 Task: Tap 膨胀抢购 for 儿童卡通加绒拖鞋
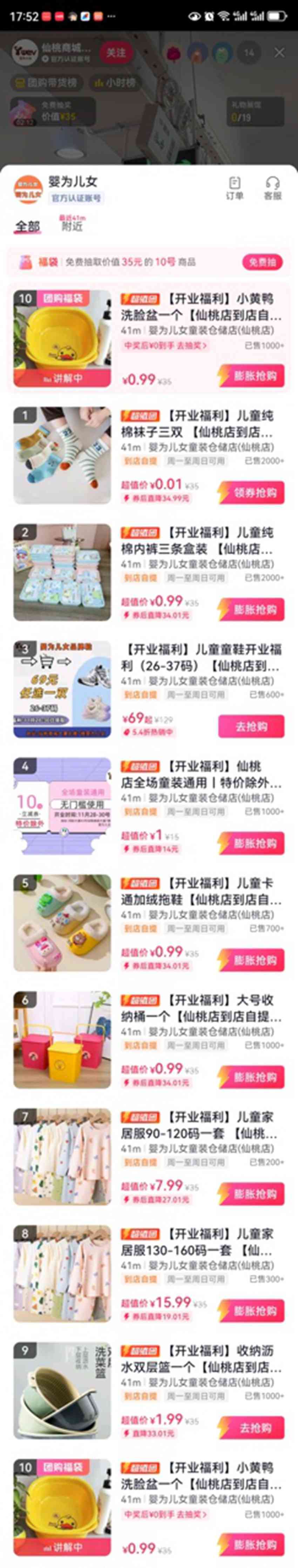pos(251,960)
